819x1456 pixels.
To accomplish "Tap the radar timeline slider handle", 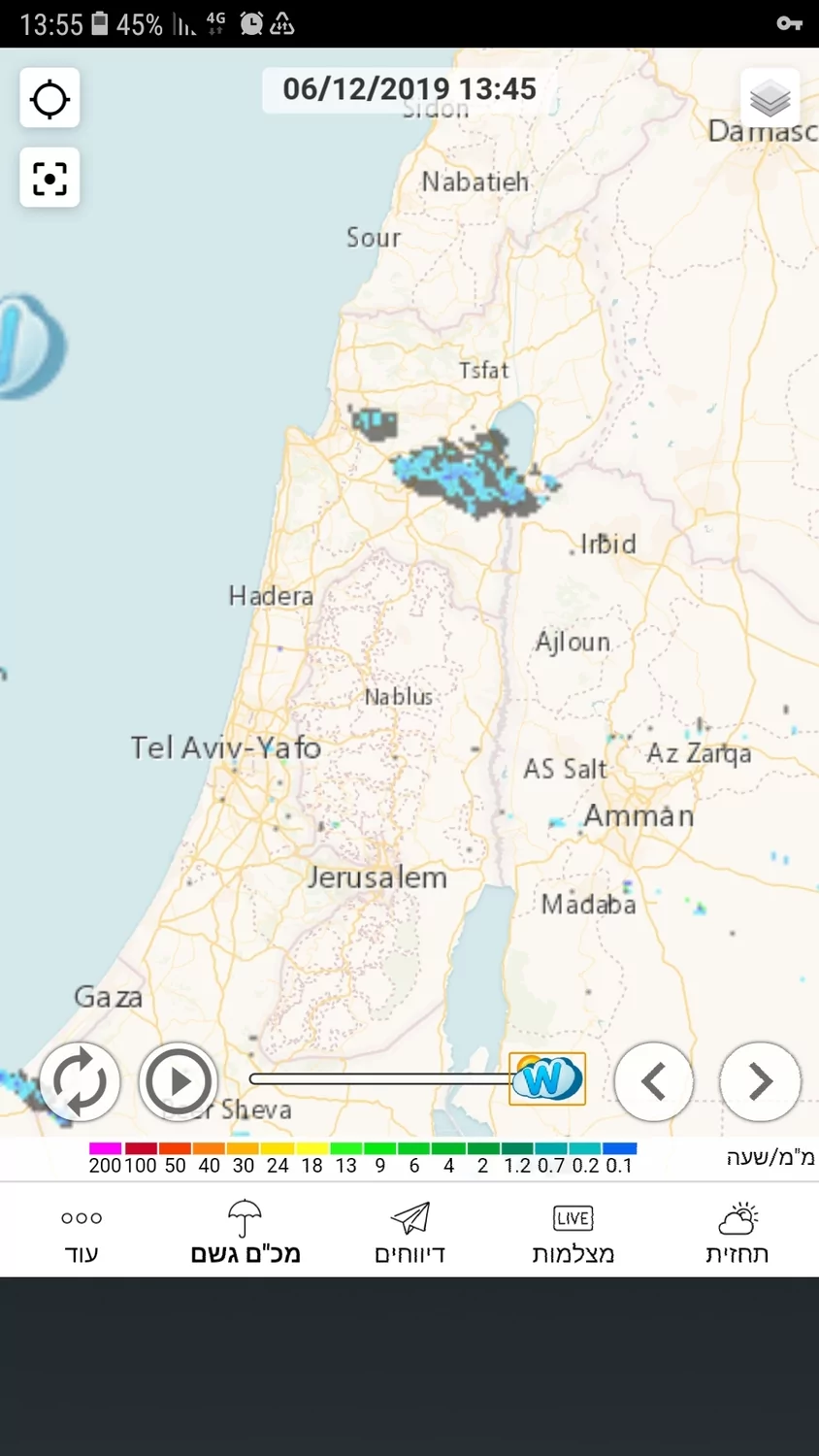I will click(547, 1078).
